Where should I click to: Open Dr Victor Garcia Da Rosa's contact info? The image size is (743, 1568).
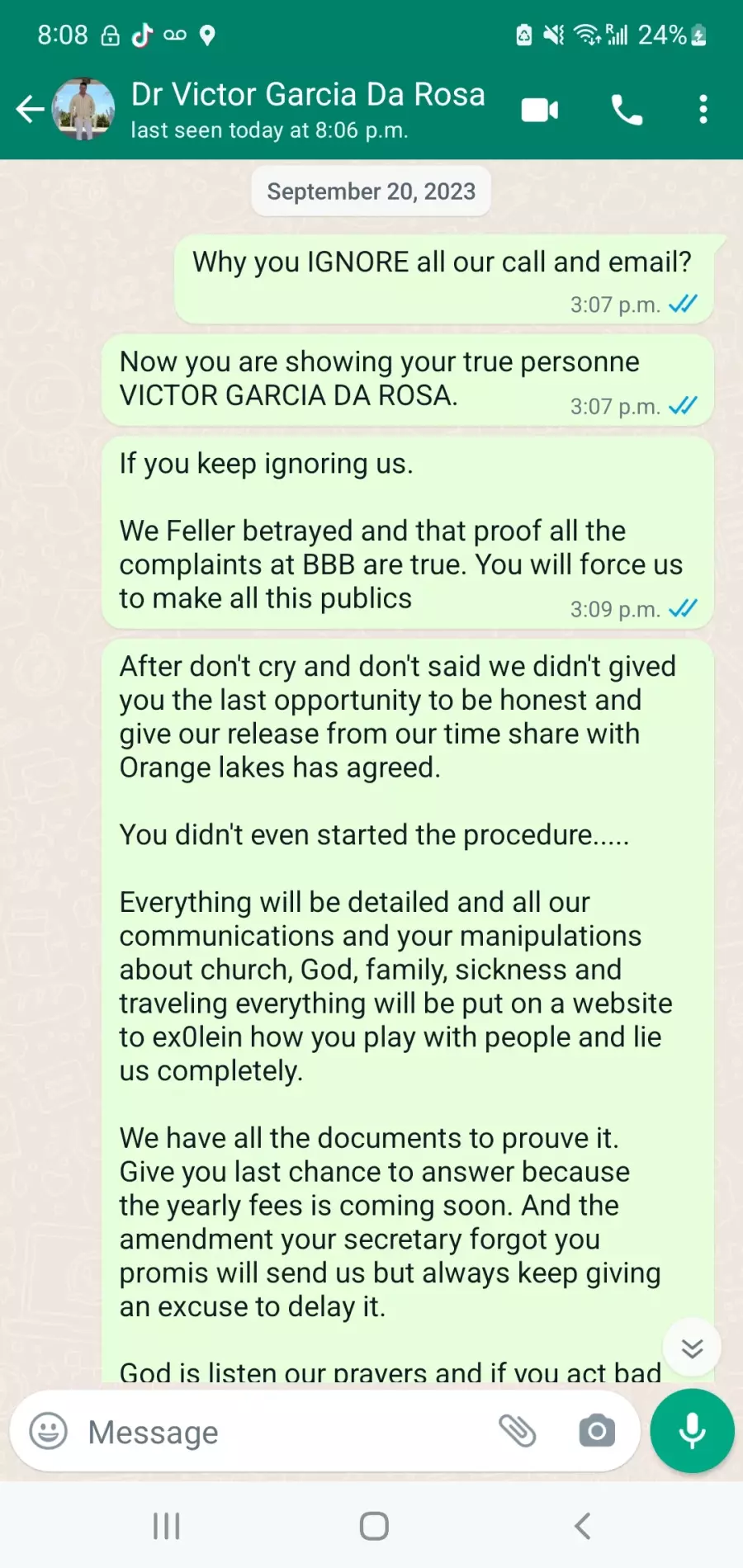[307, 109]
